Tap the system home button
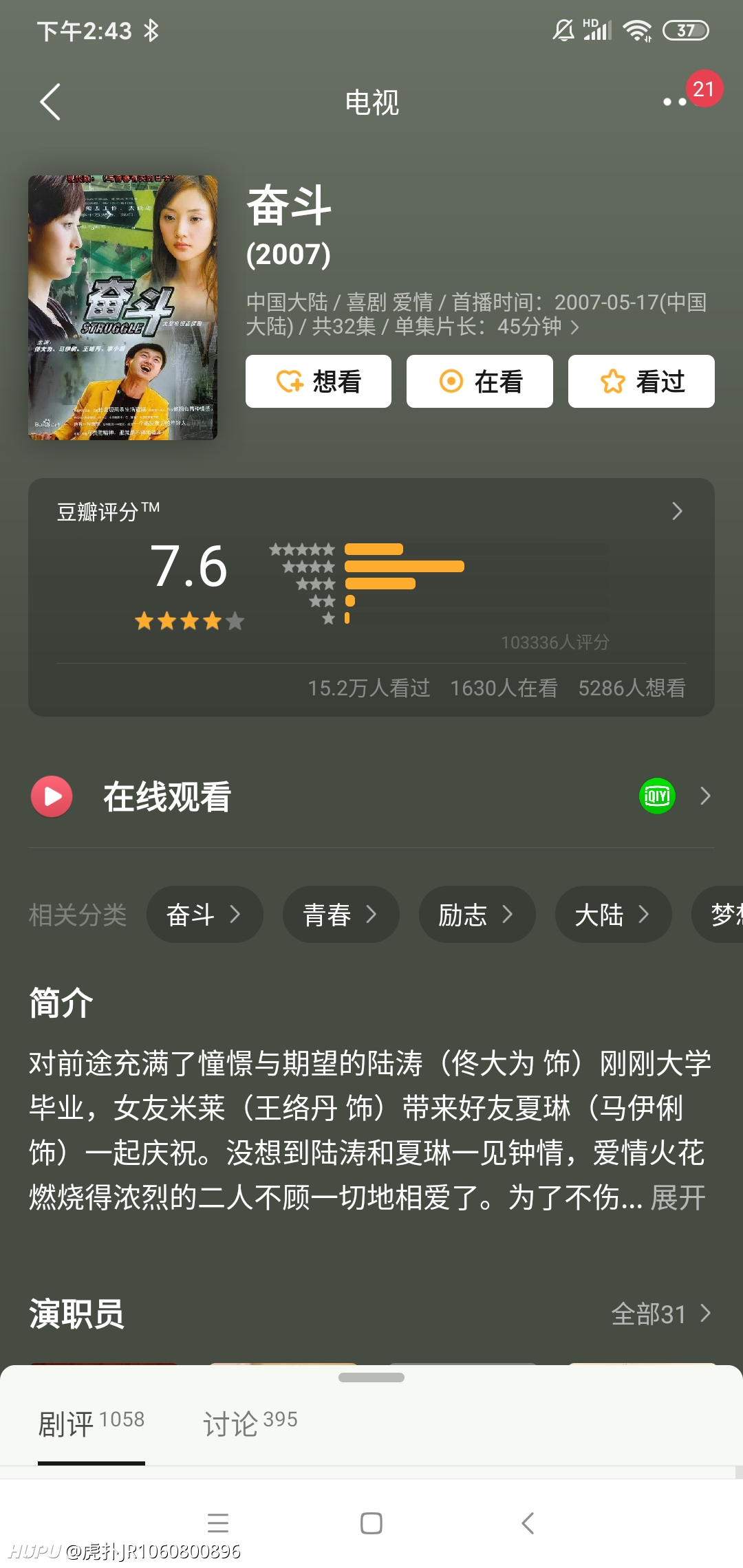743x1568 pixels. pos(371,1523)
